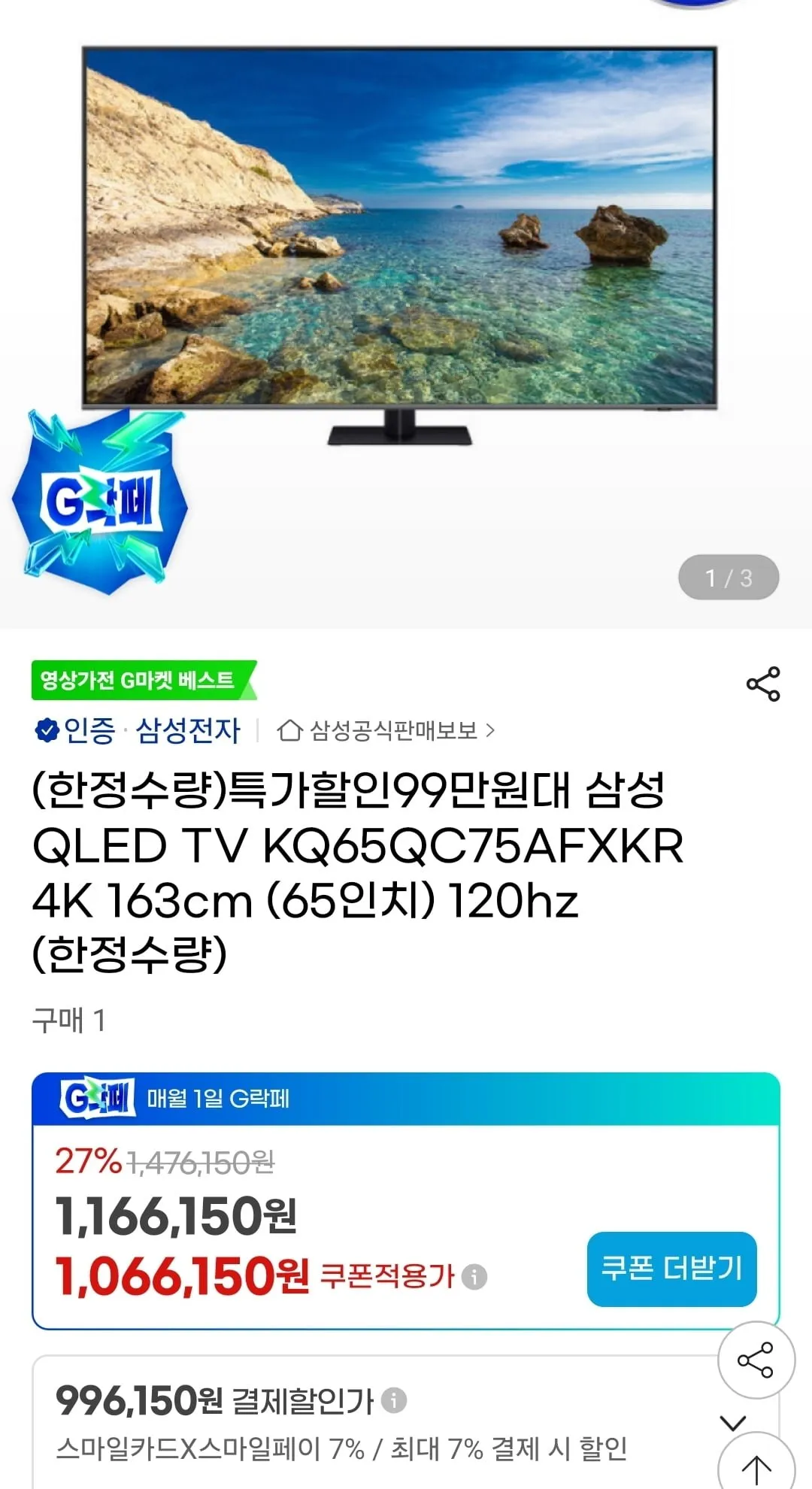
Task: Show info for 결제할인가
Action: pos(394,1400)
